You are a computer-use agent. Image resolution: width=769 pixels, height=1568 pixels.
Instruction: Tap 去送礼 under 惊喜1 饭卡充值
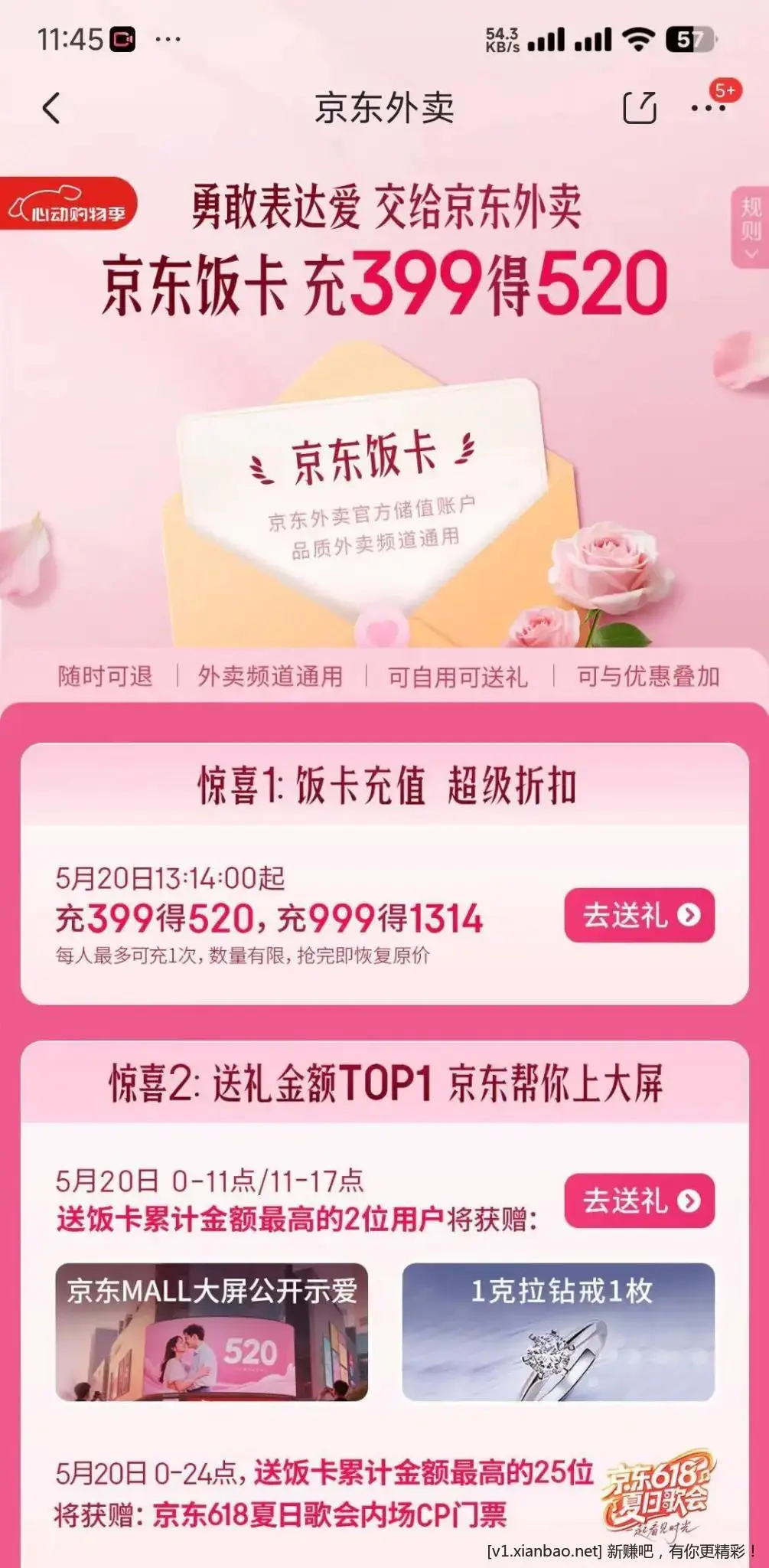pyautogui.click(x=639, y=916)
